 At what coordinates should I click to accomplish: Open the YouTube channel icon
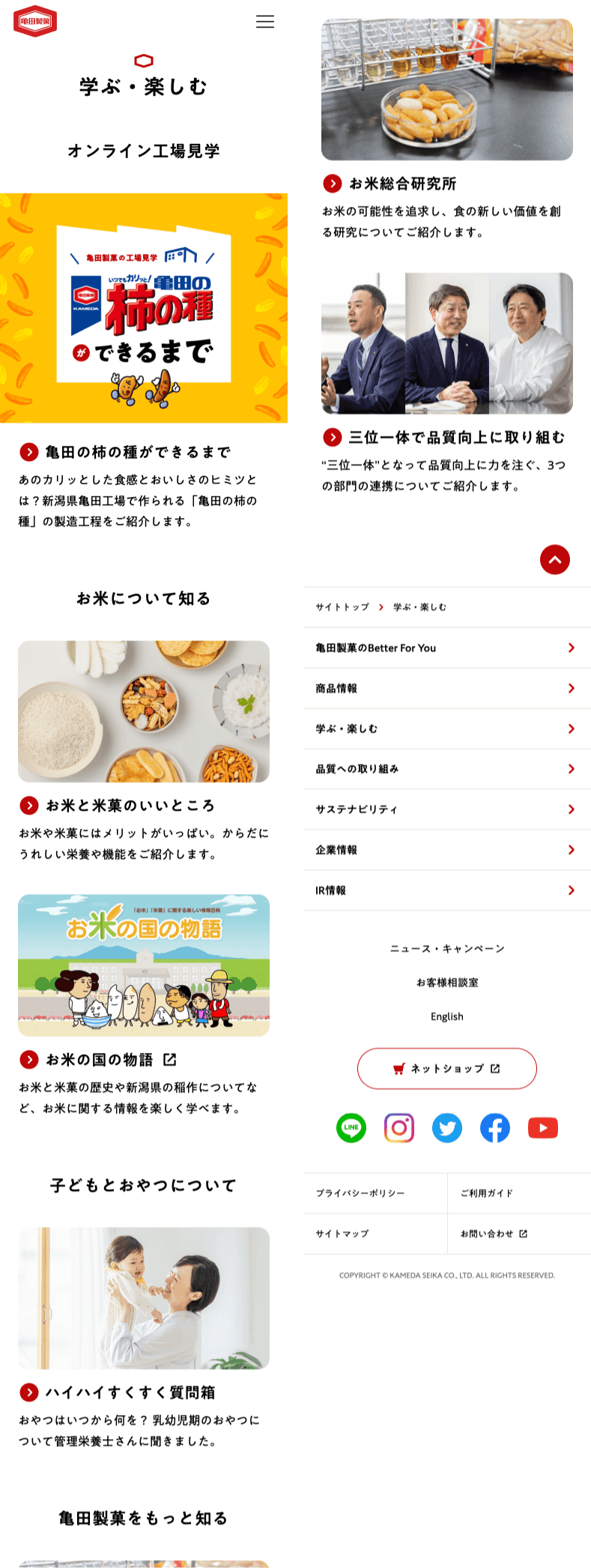[542, 1127]
